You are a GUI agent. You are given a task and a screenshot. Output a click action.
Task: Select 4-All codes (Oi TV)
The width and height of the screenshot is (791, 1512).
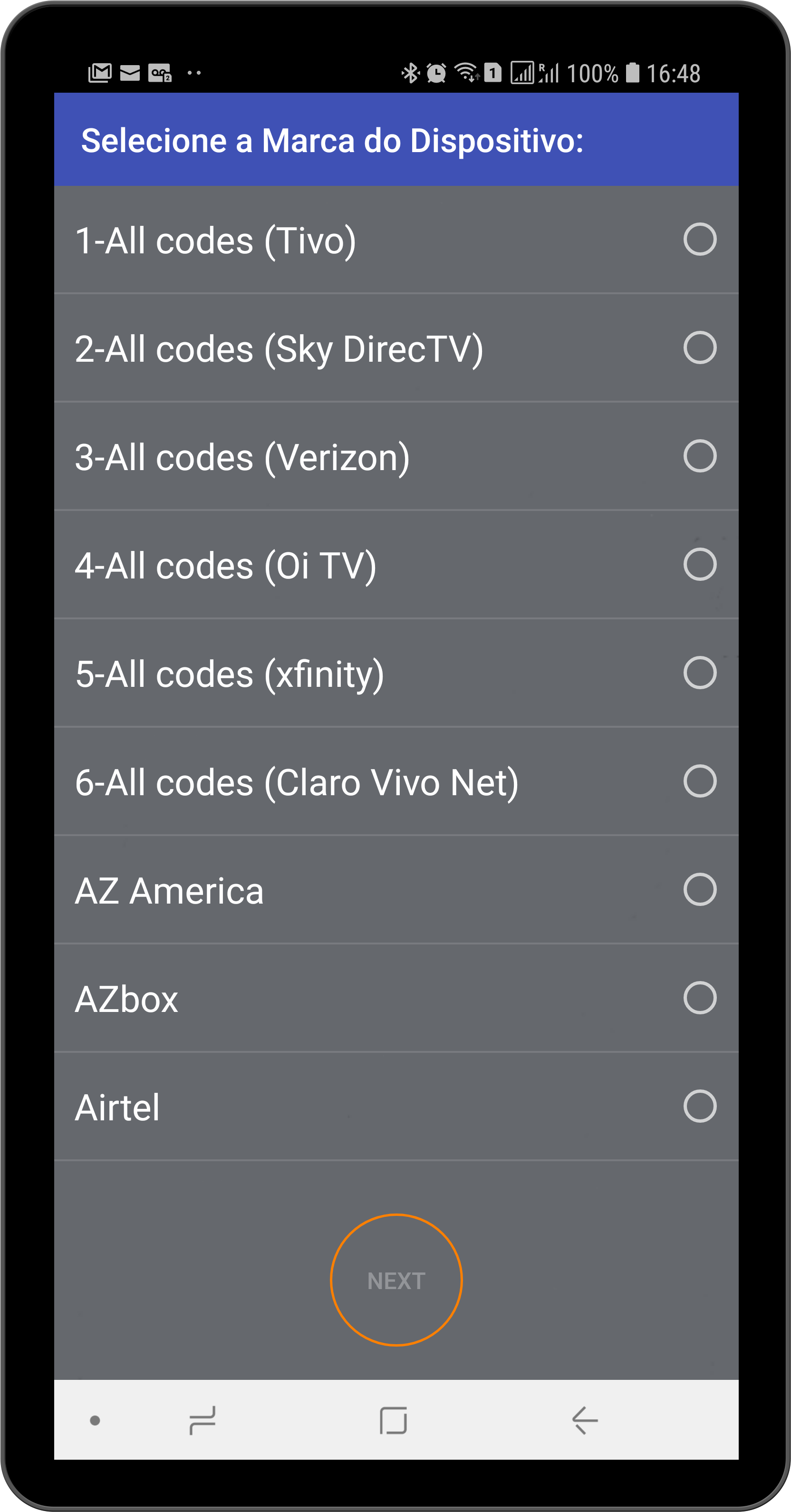pos(396,564)
